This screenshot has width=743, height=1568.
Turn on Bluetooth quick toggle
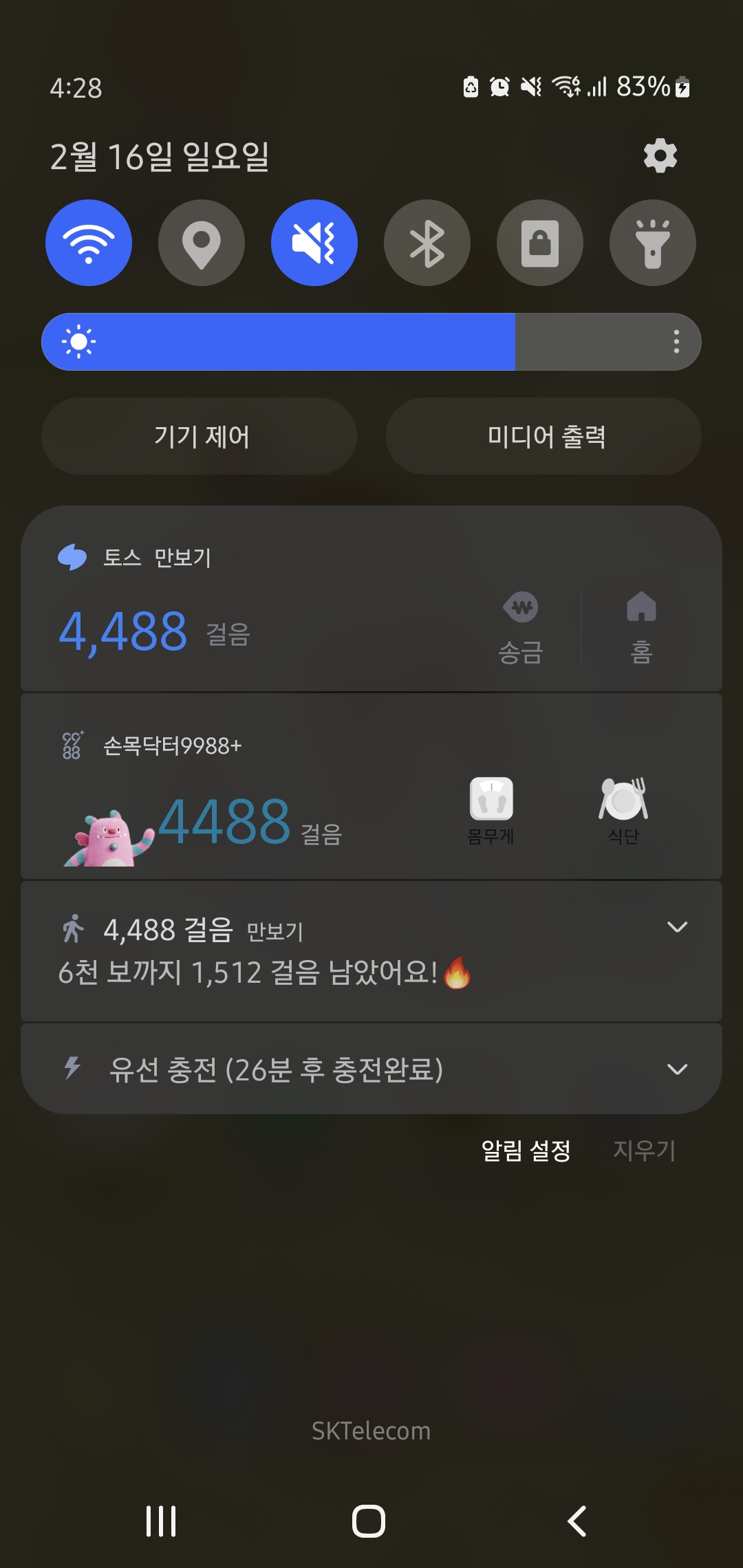[x=427, y=243]
